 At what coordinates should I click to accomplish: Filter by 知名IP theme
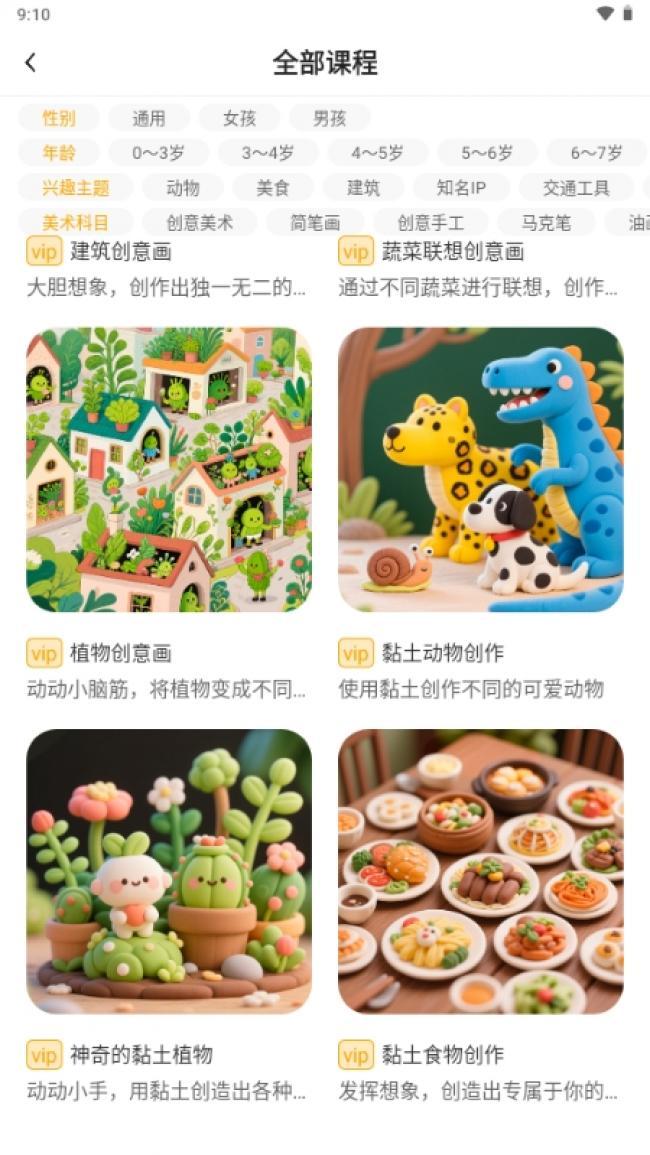pos(461,188)
